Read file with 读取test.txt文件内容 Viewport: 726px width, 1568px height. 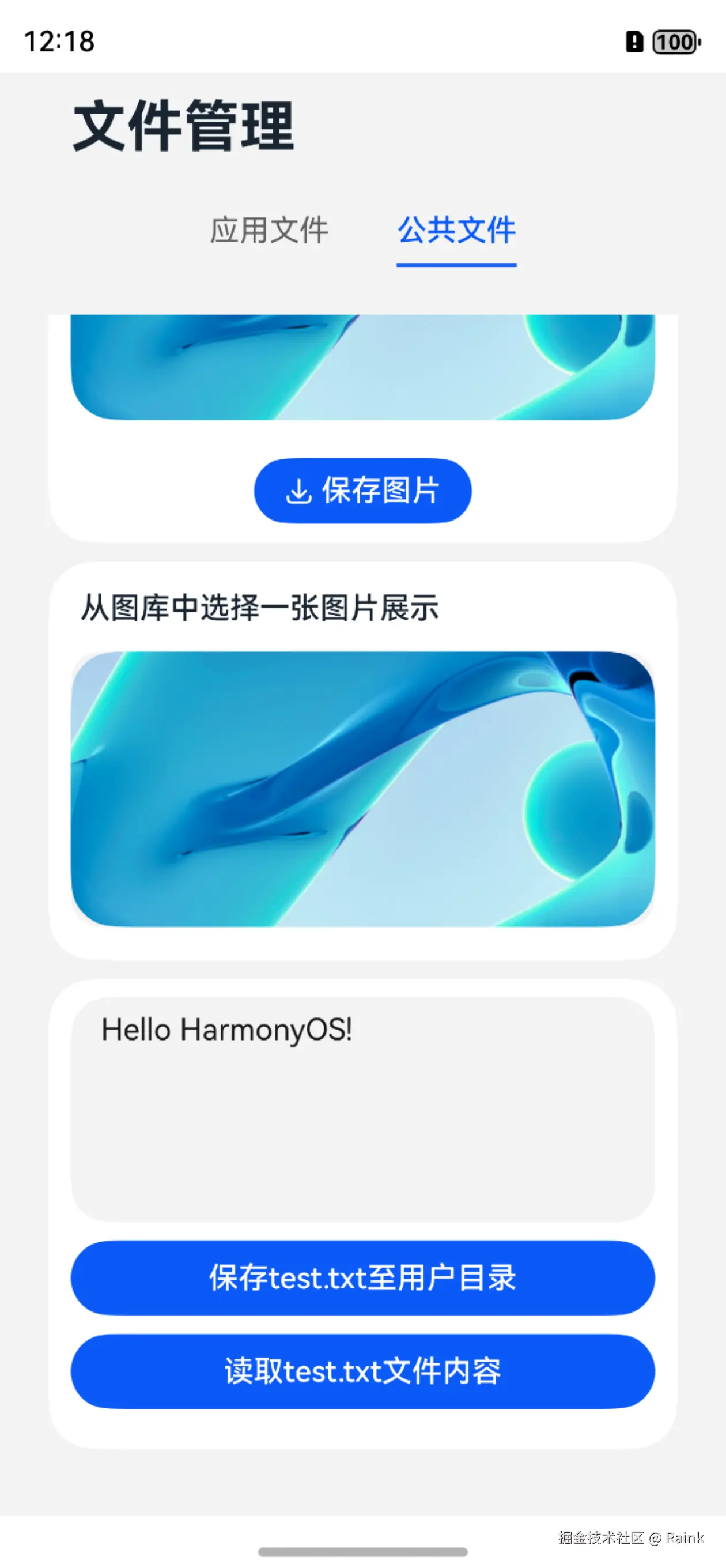point(362,1371)
